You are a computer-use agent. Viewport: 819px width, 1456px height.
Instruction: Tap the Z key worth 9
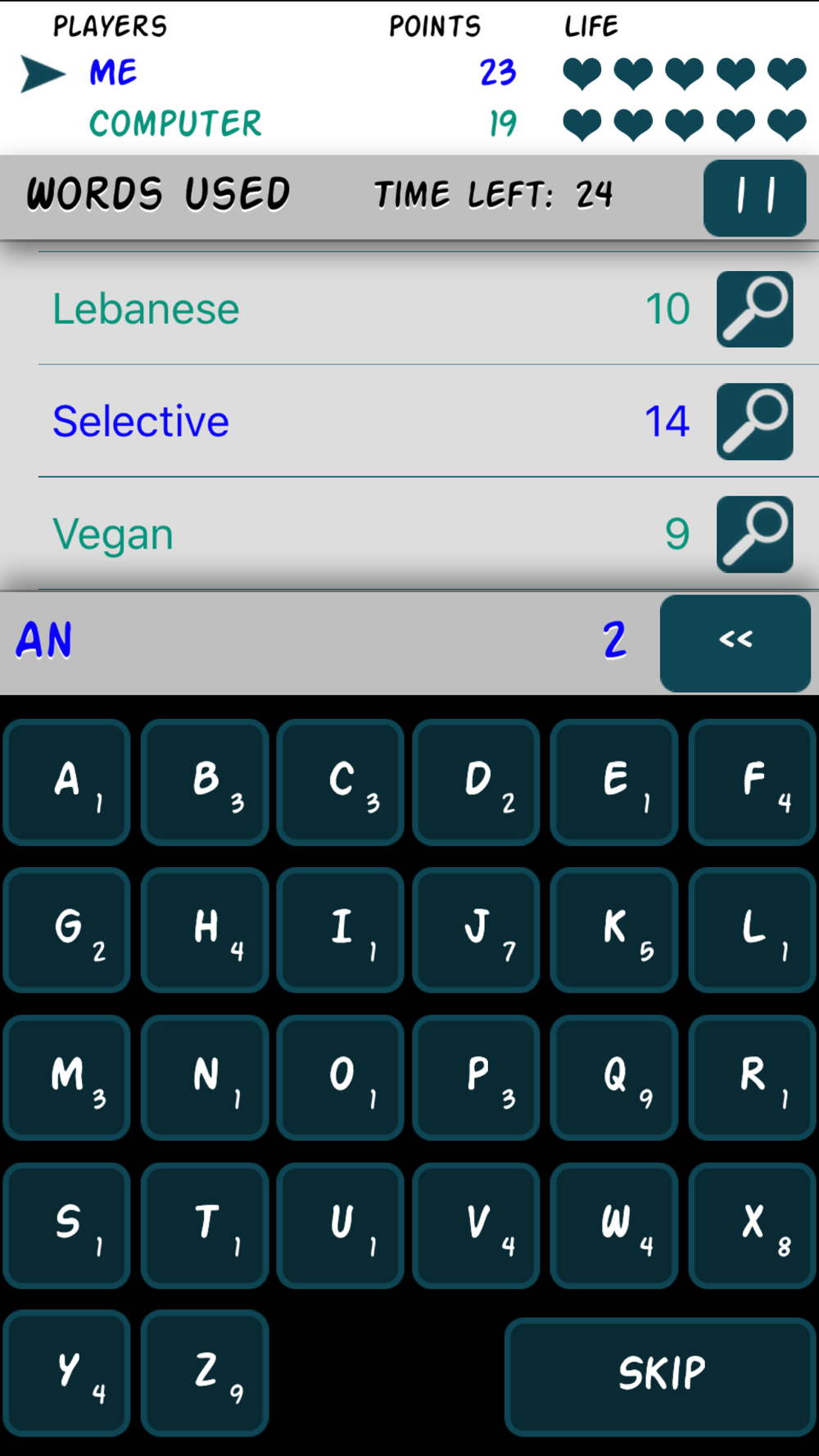205,1372
